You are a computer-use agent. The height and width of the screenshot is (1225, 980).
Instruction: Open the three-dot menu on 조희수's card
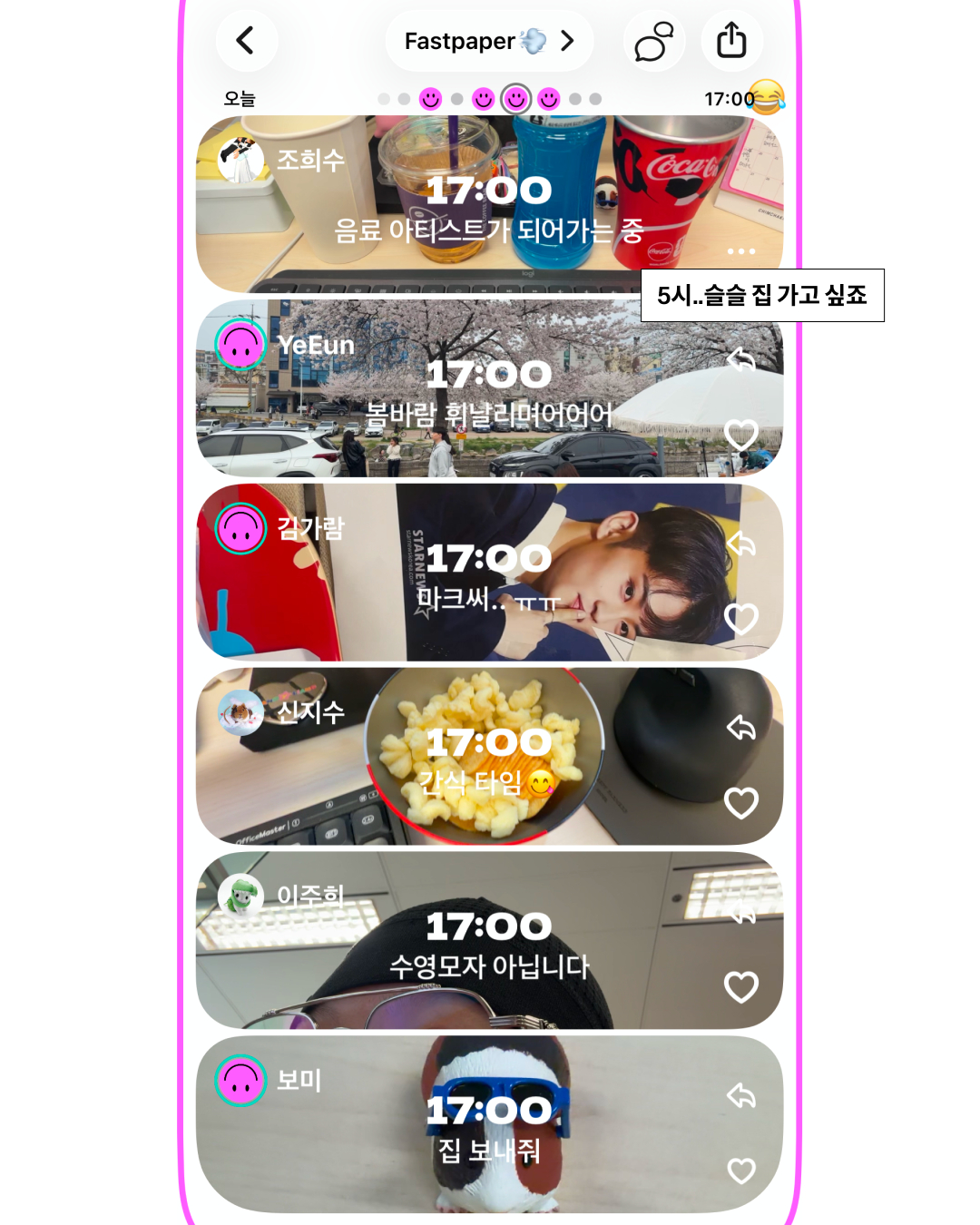click(x=740, y=251)
